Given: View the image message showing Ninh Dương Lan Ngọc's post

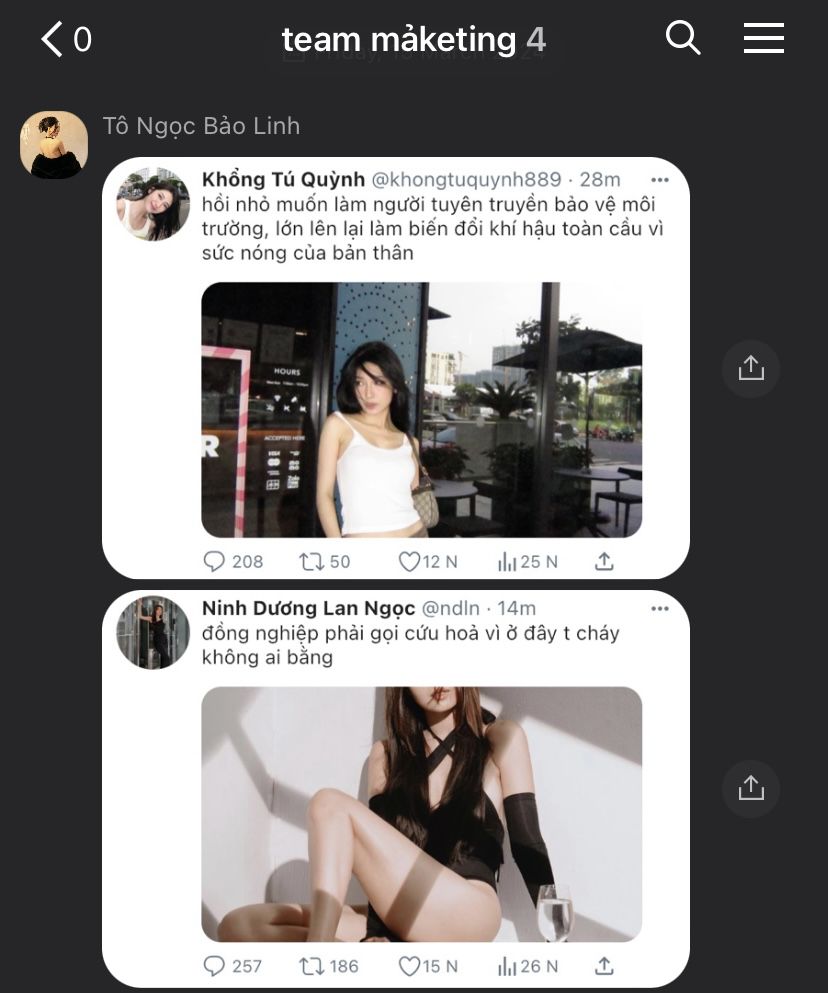Looking at the screenshot, I should click(x=396, y=788).
